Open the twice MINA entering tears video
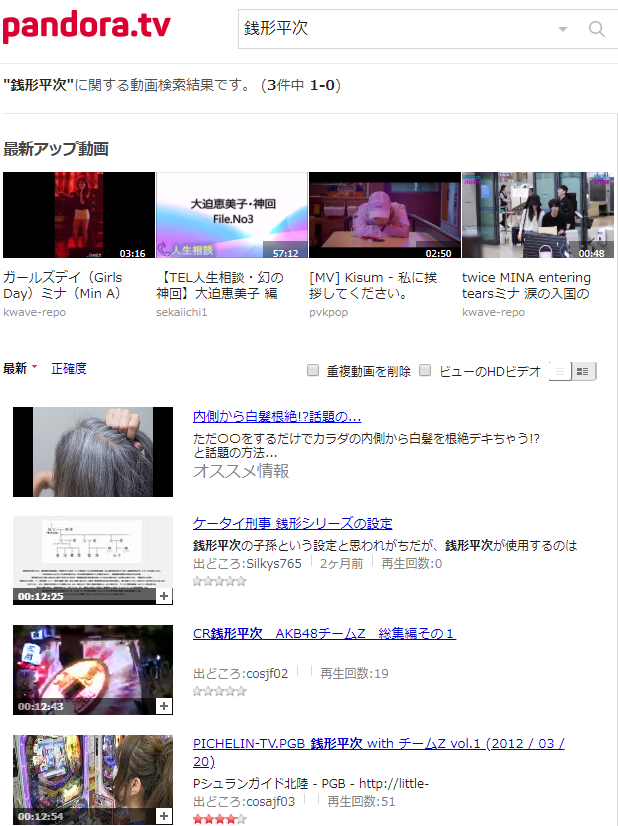 [537, 215]
